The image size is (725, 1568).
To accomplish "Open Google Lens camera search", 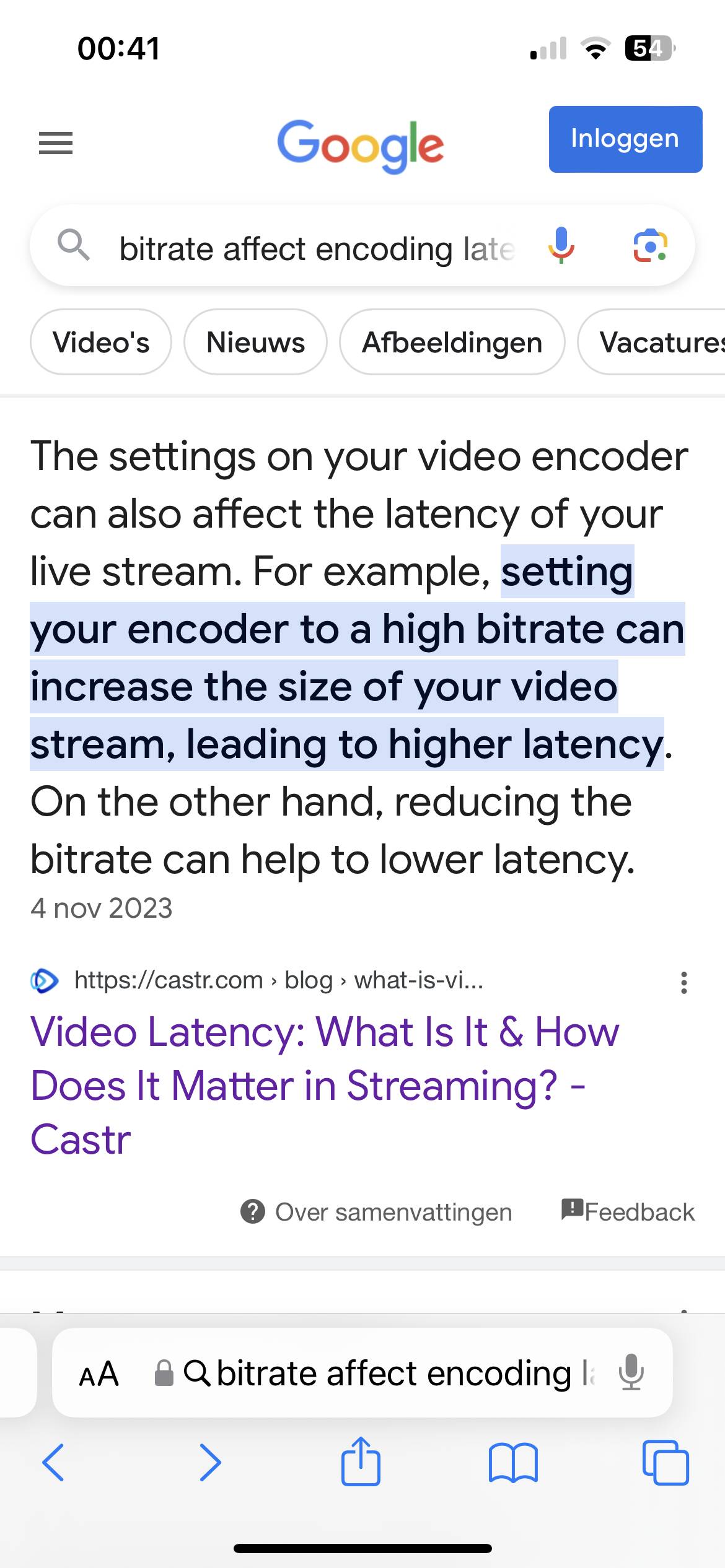I will [x=650, y=246].
